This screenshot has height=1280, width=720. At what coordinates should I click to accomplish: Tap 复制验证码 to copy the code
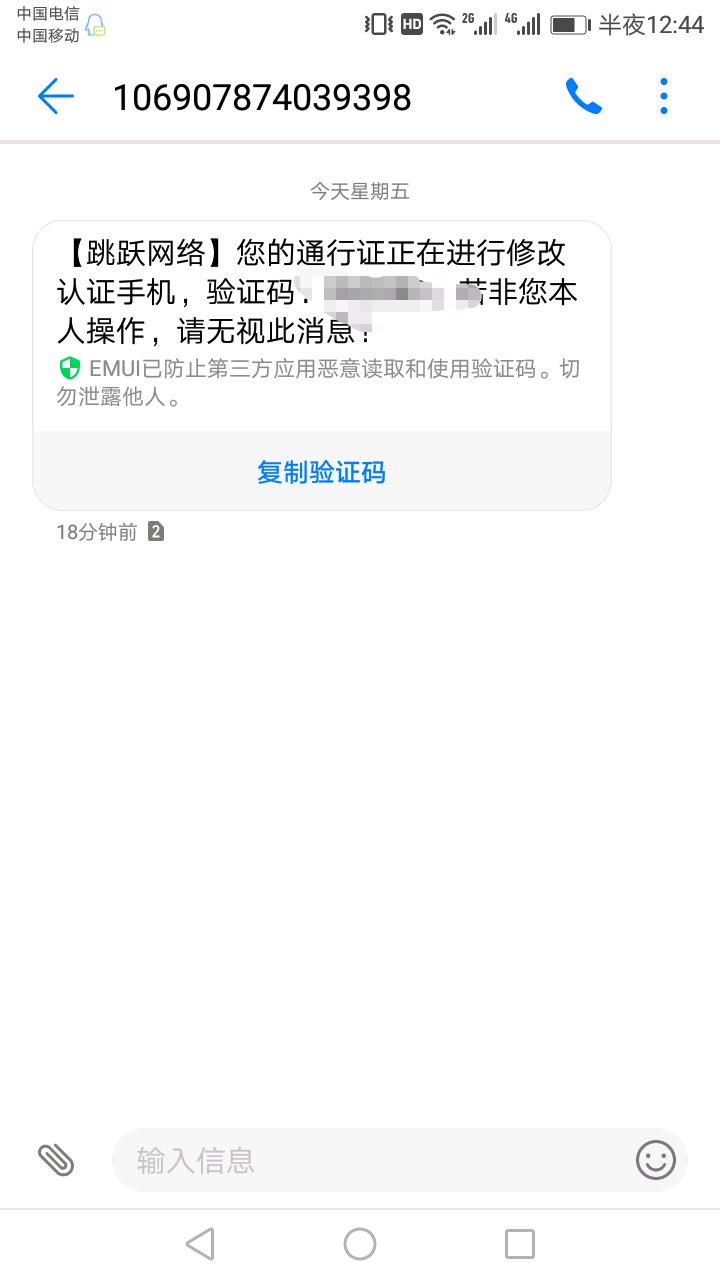point(321,472)
